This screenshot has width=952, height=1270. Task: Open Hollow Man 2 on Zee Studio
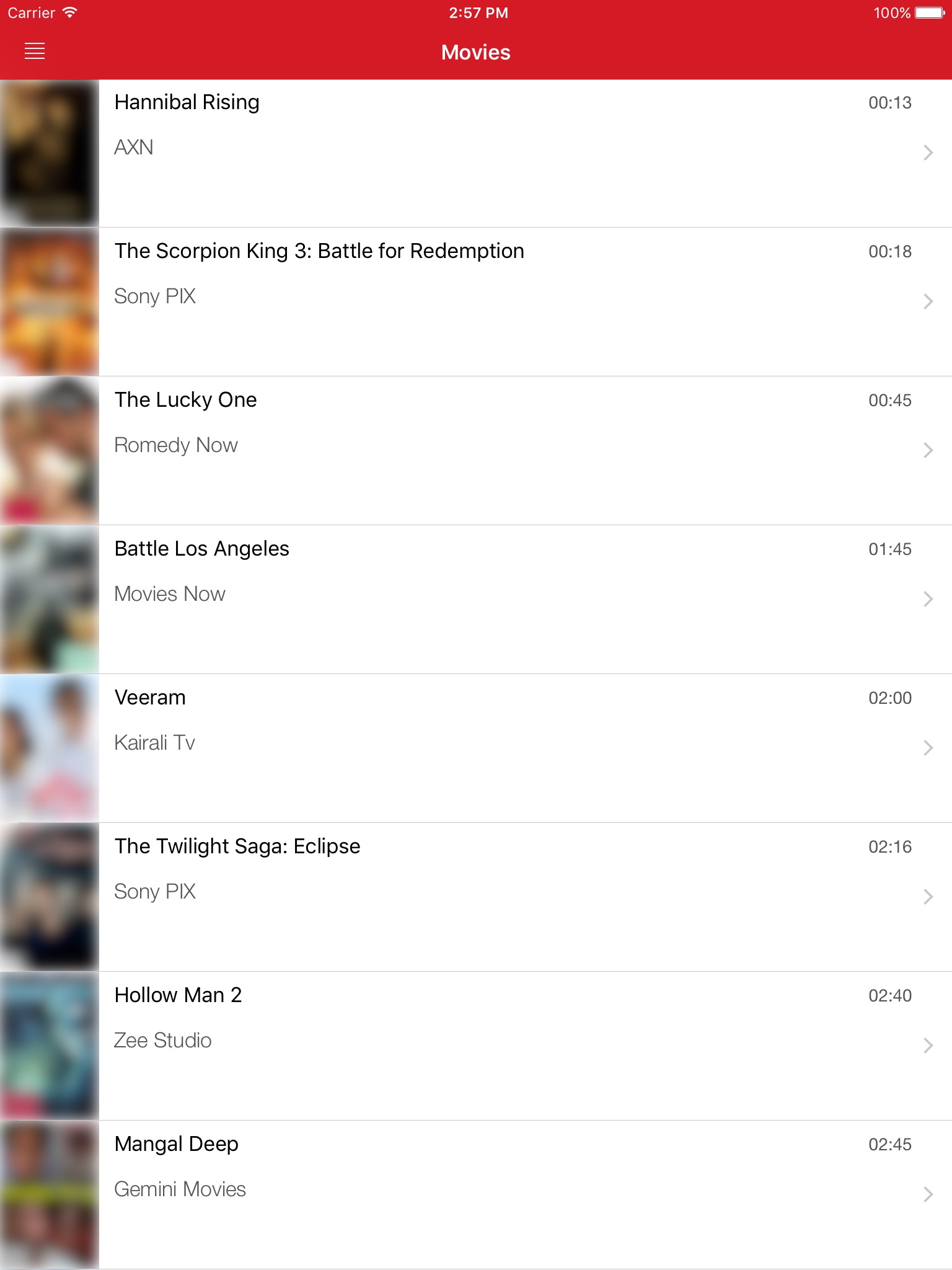point(476,1046)
